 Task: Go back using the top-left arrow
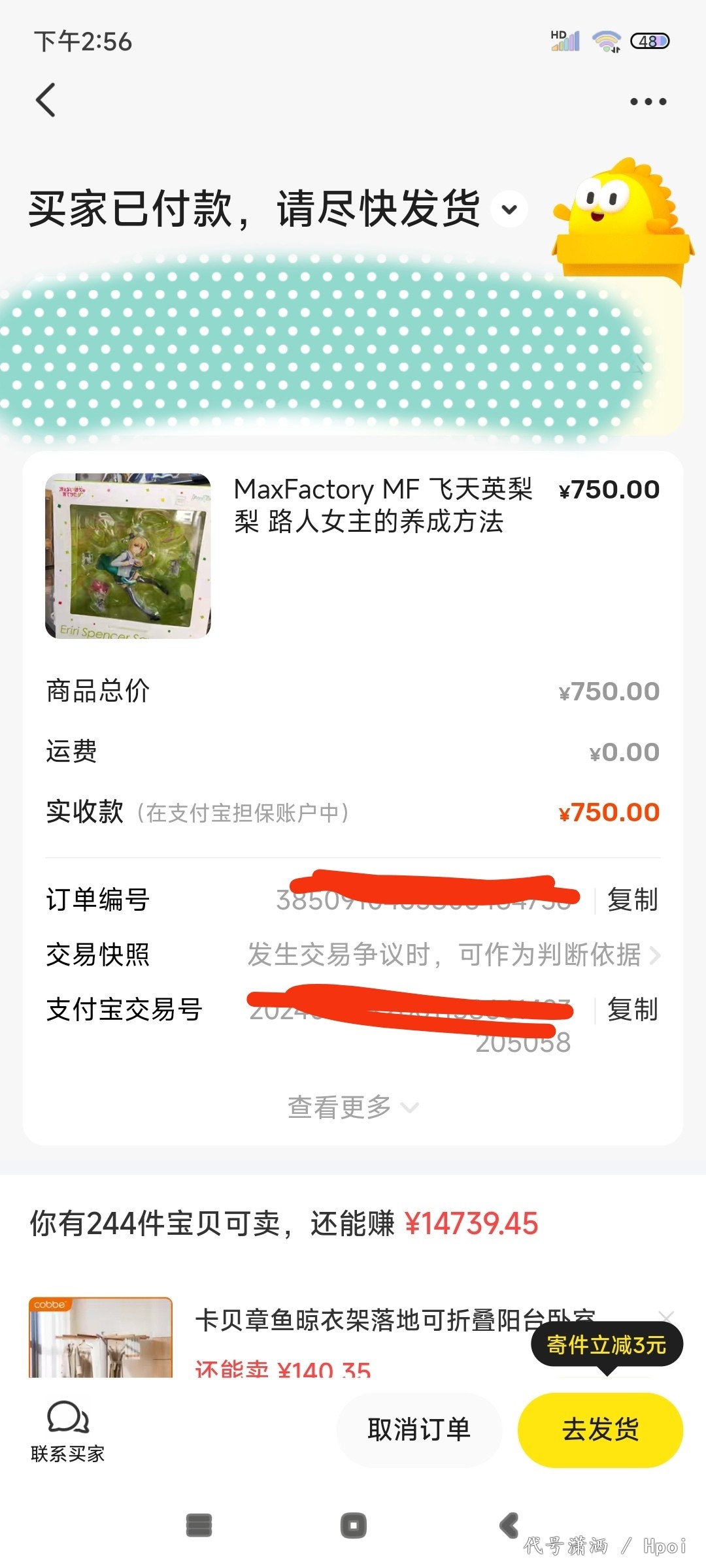[46, 100]
